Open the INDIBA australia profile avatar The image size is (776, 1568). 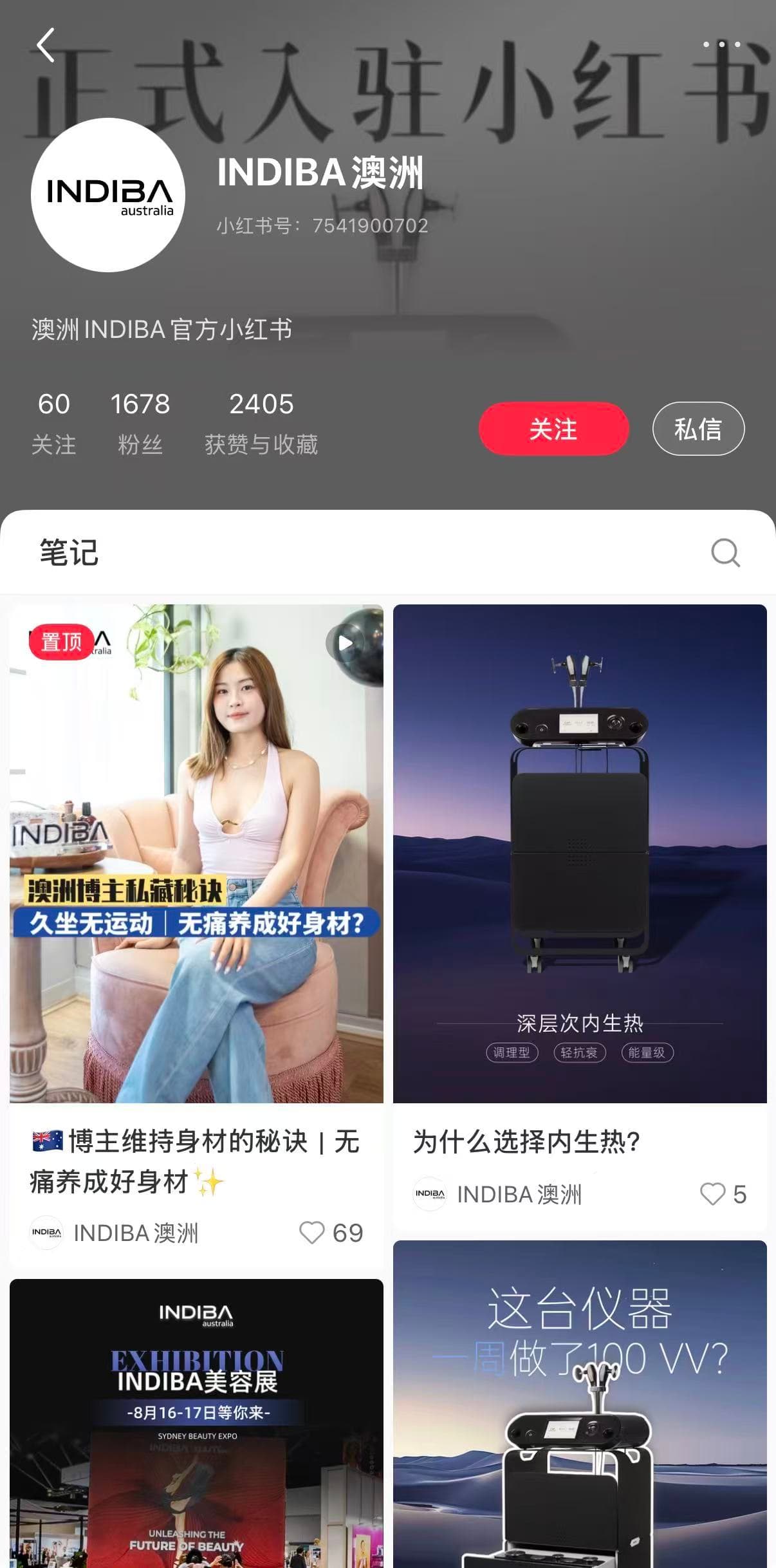108,194
